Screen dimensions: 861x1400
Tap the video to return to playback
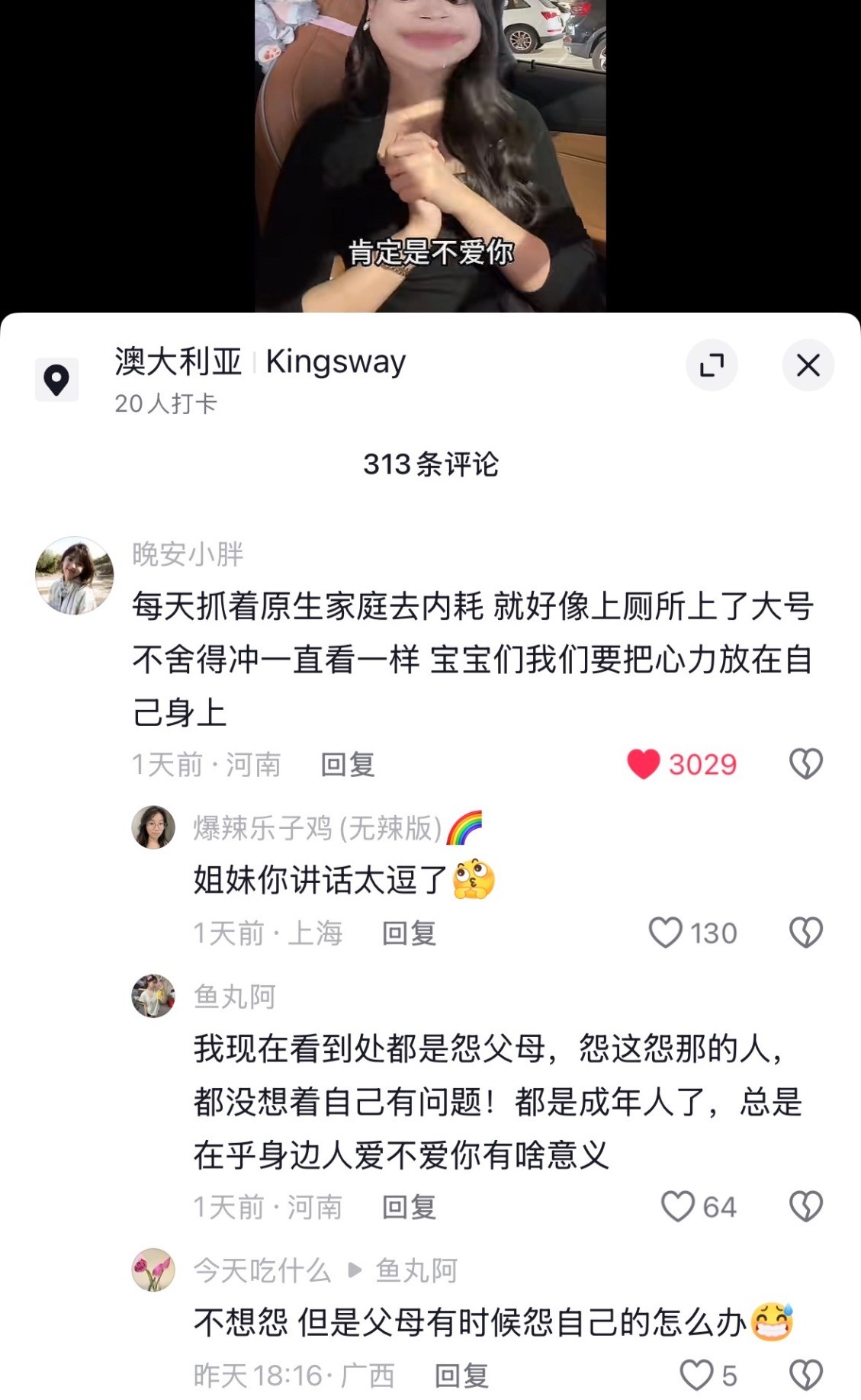click(430, 153)
